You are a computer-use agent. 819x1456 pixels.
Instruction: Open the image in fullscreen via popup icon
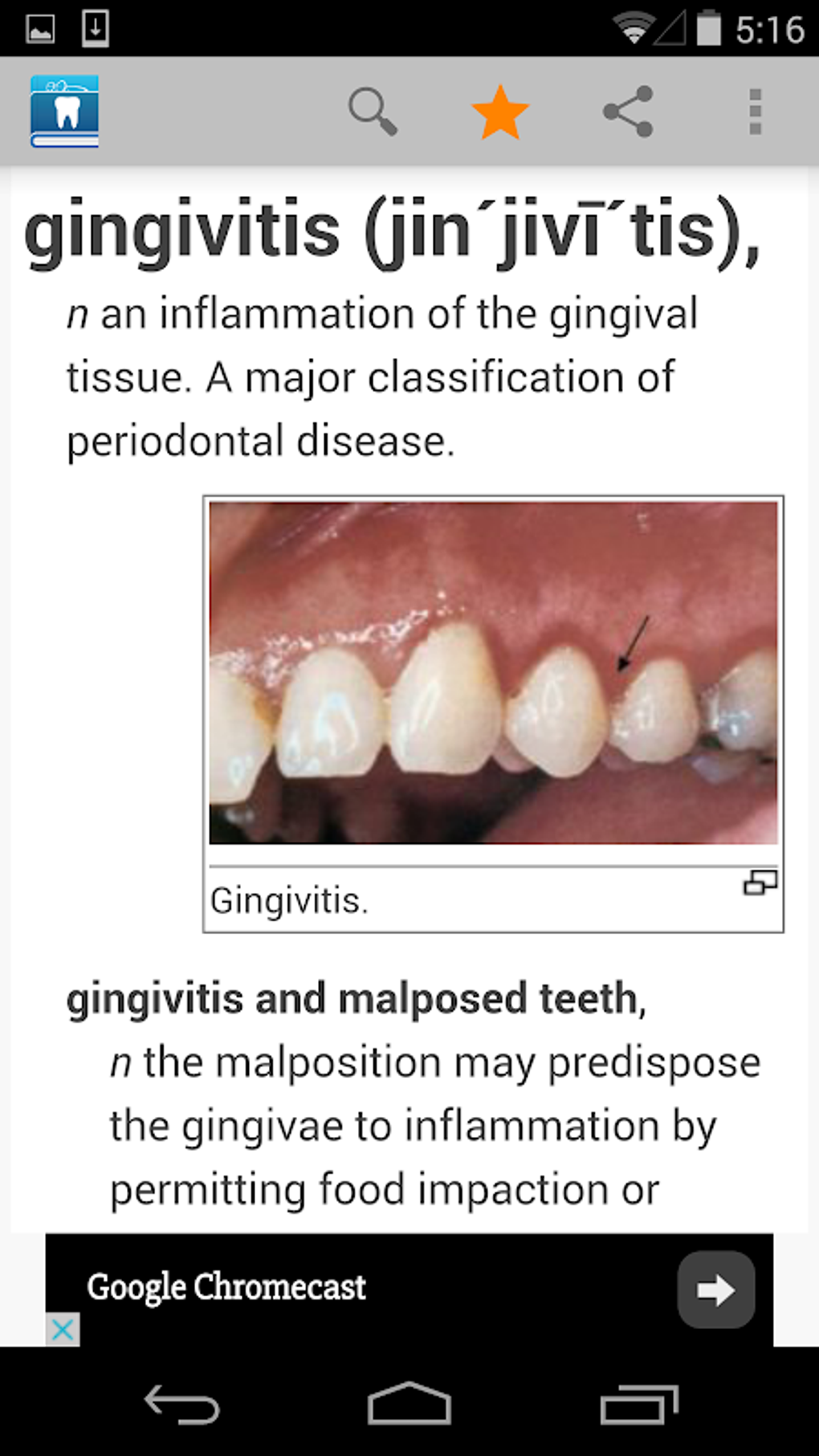pyautogui.click(x=759, y=882)
